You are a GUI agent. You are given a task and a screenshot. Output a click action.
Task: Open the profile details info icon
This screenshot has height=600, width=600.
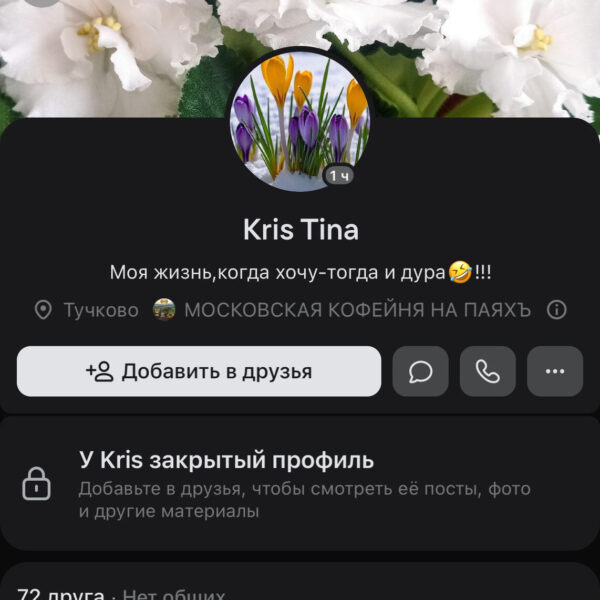pos(557,310)
